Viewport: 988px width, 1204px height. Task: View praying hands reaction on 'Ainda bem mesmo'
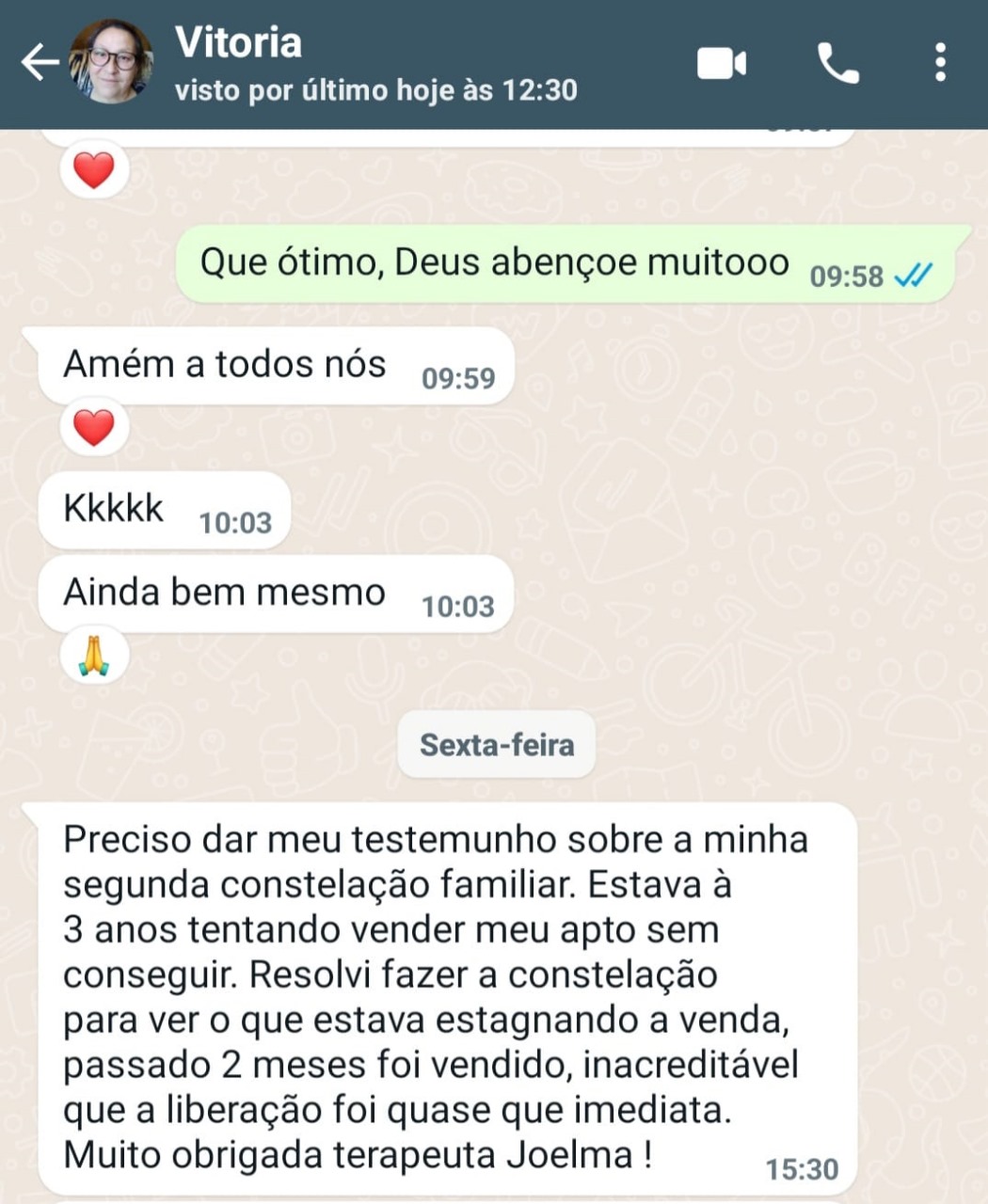(x=93, y=656)
